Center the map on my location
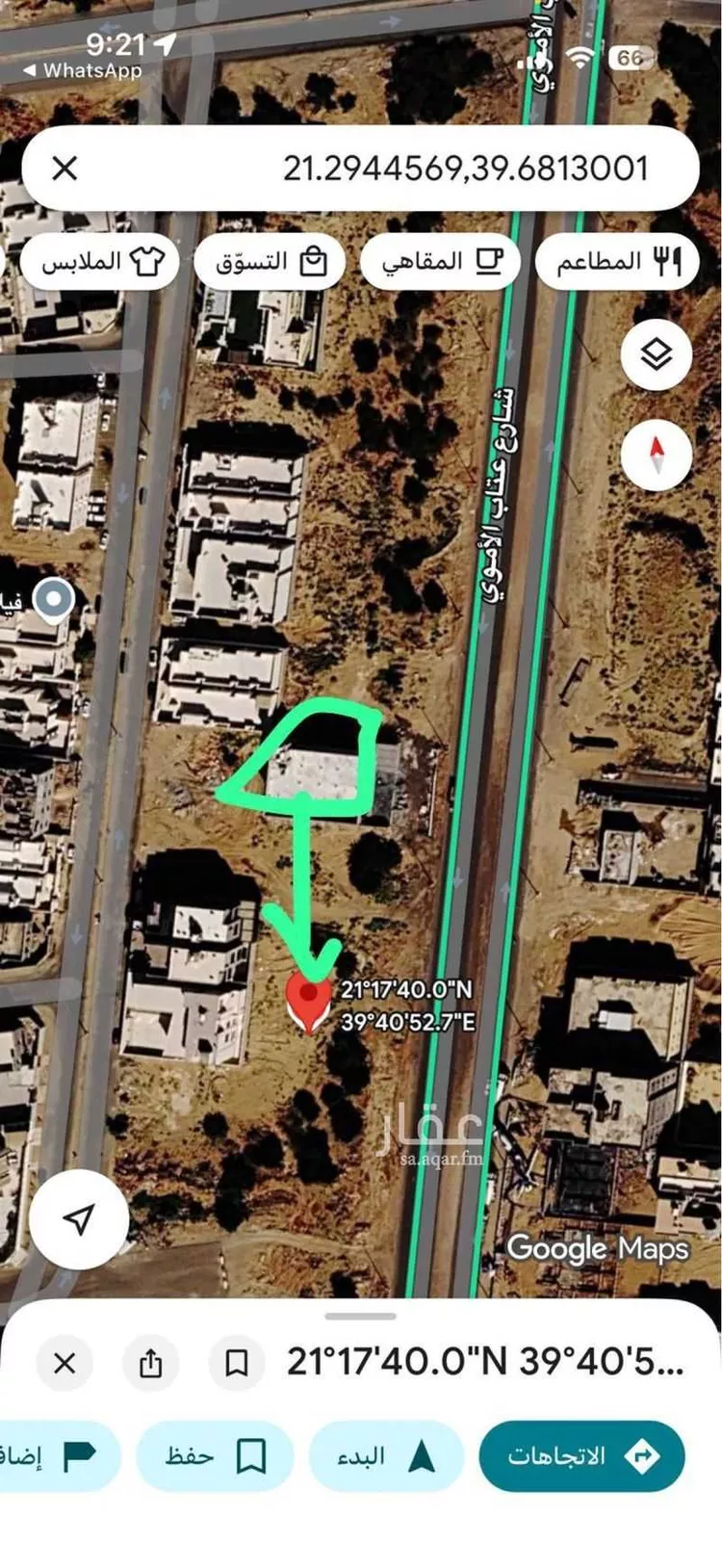Image resolution: width=722 pixels, height=1568 pixels. coord(79,1218)
